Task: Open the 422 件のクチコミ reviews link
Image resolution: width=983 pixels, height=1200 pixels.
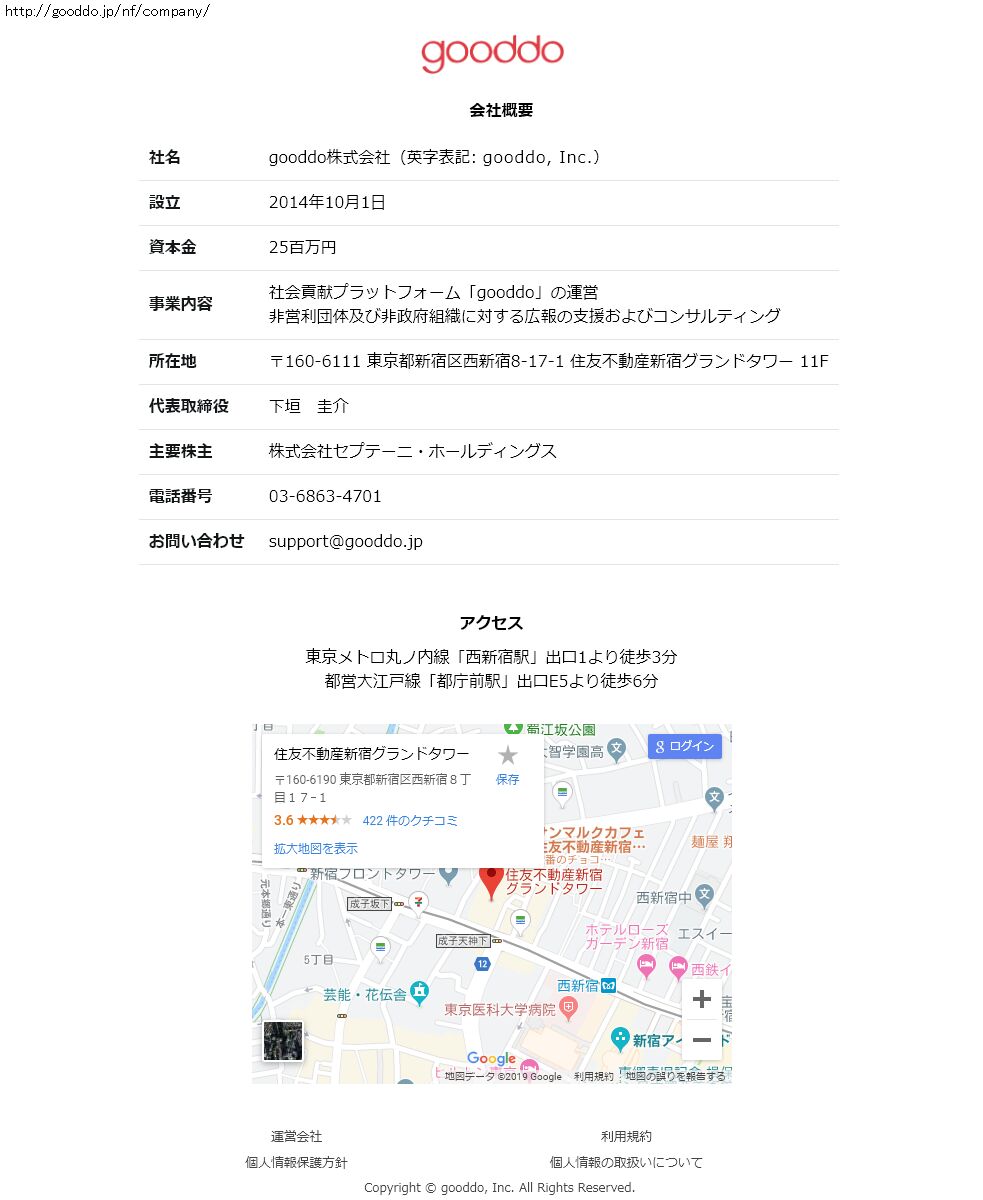Action: tap(410, 820)
